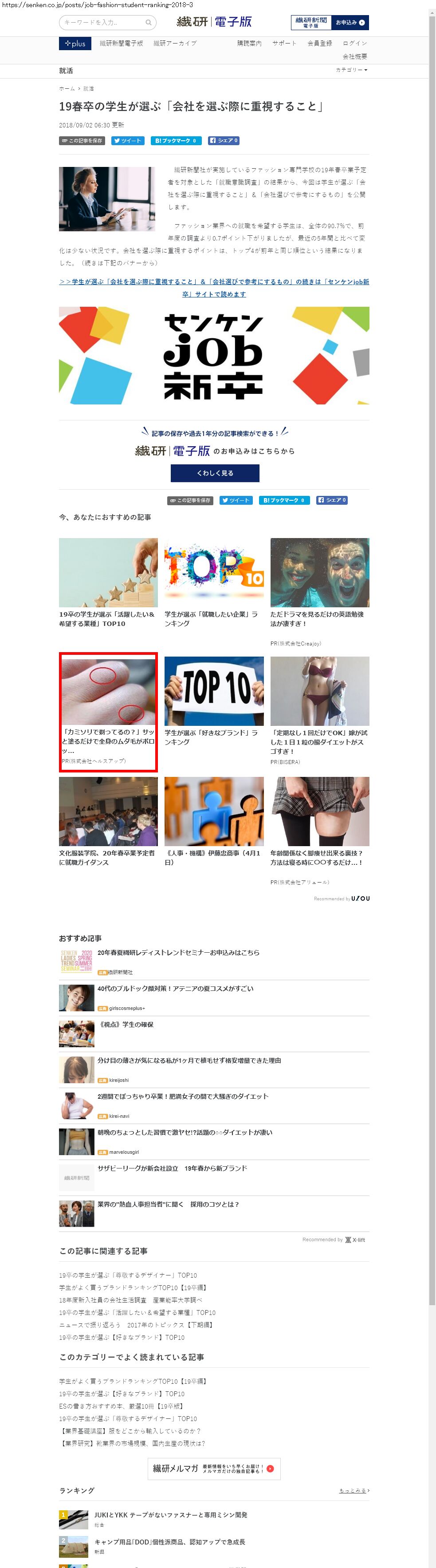Tweet this article using the top button
This screenshot has width=436, height=1568.
coord(128,141)
